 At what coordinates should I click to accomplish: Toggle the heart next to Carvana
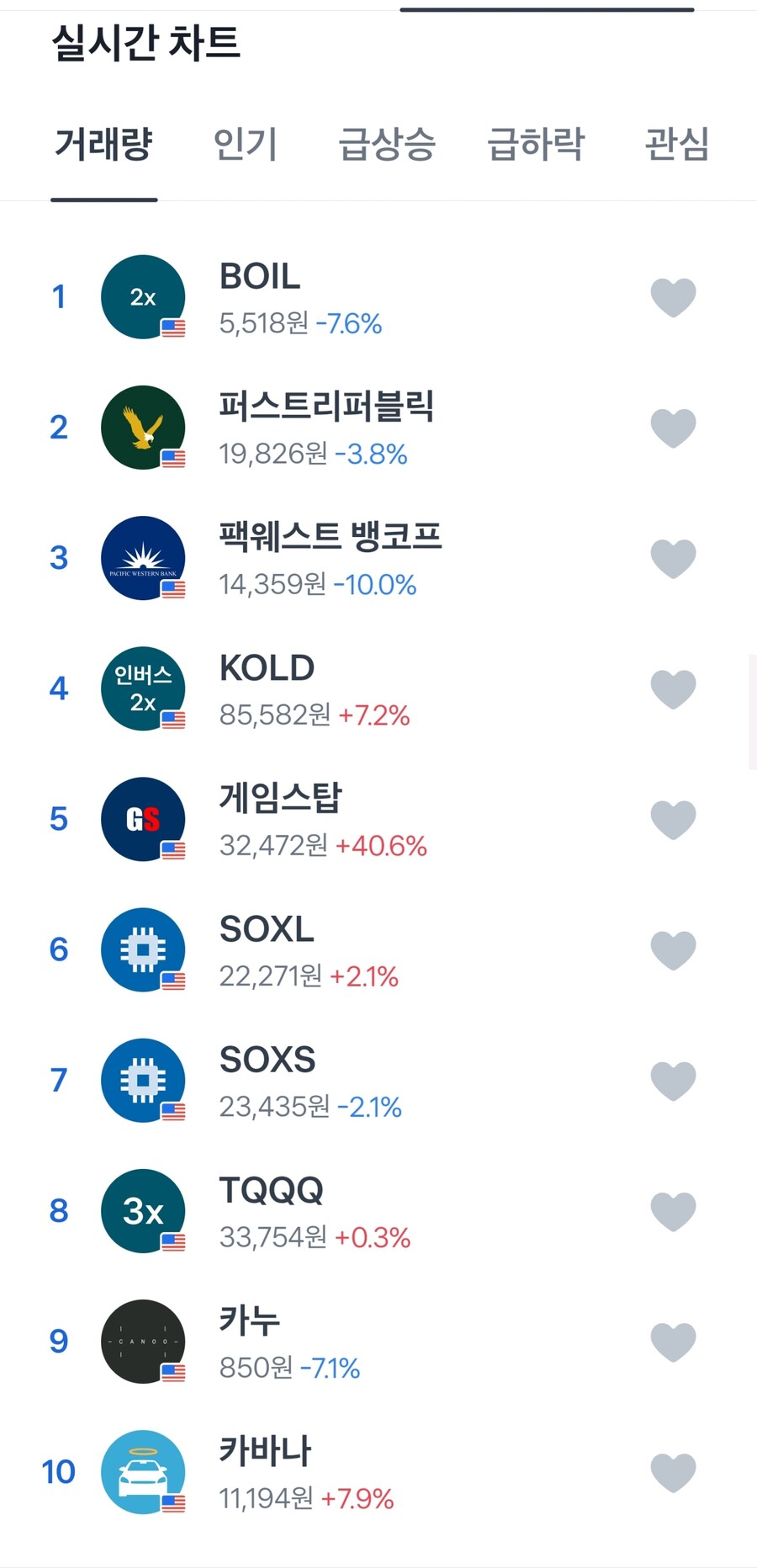672,1472
